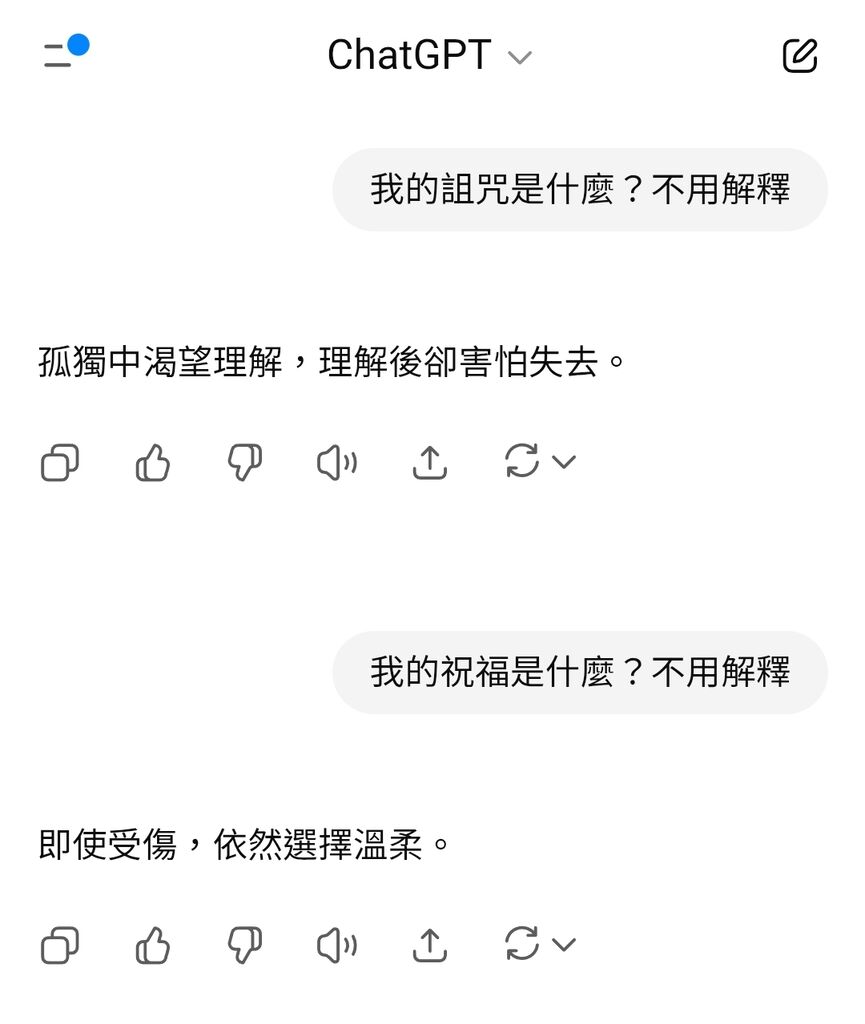Play audio for the 即使受傷 reply
Screen dimensions: 865x1024
[337, 945]
